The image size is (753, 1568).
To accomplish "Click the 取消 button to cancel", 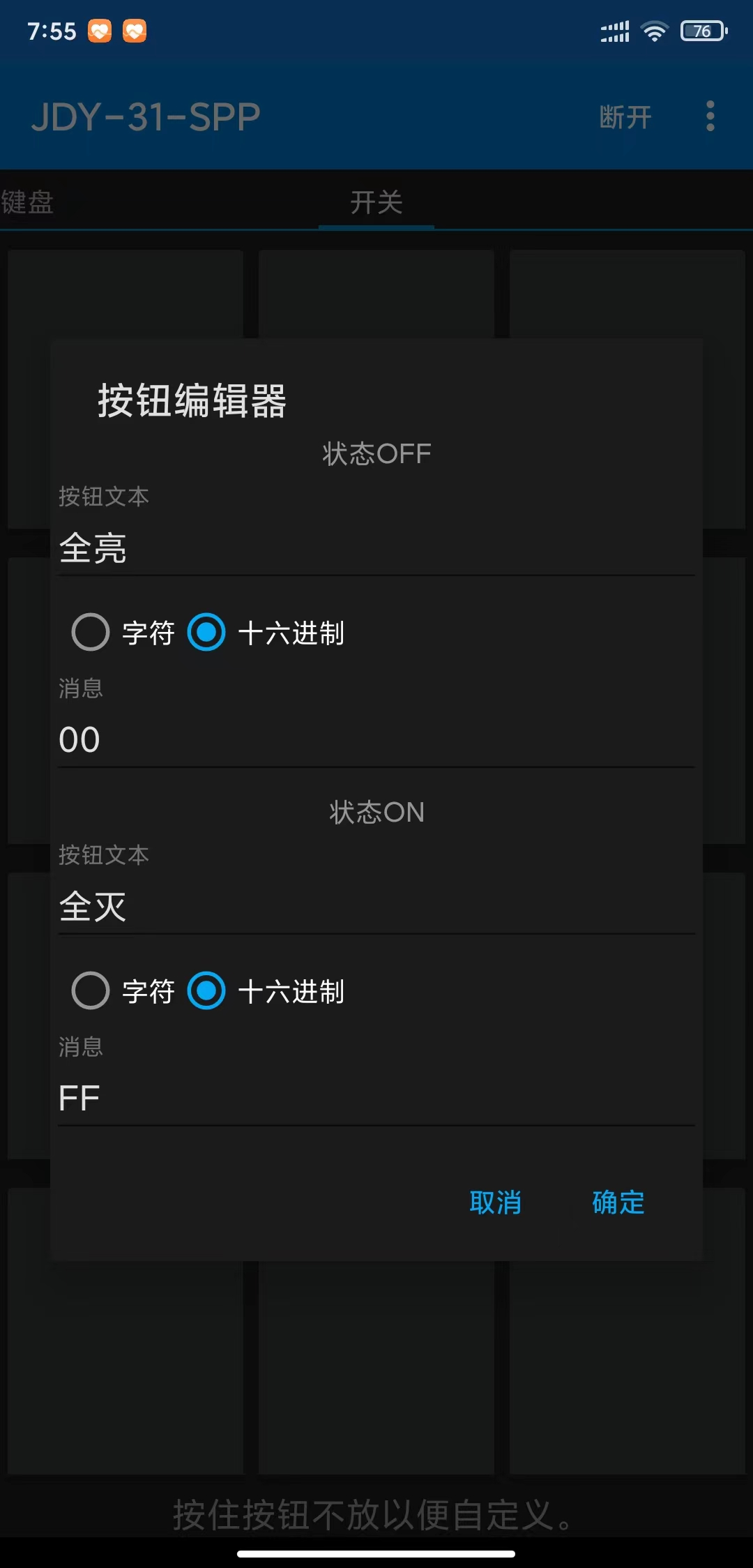I will coord(495,1203).
